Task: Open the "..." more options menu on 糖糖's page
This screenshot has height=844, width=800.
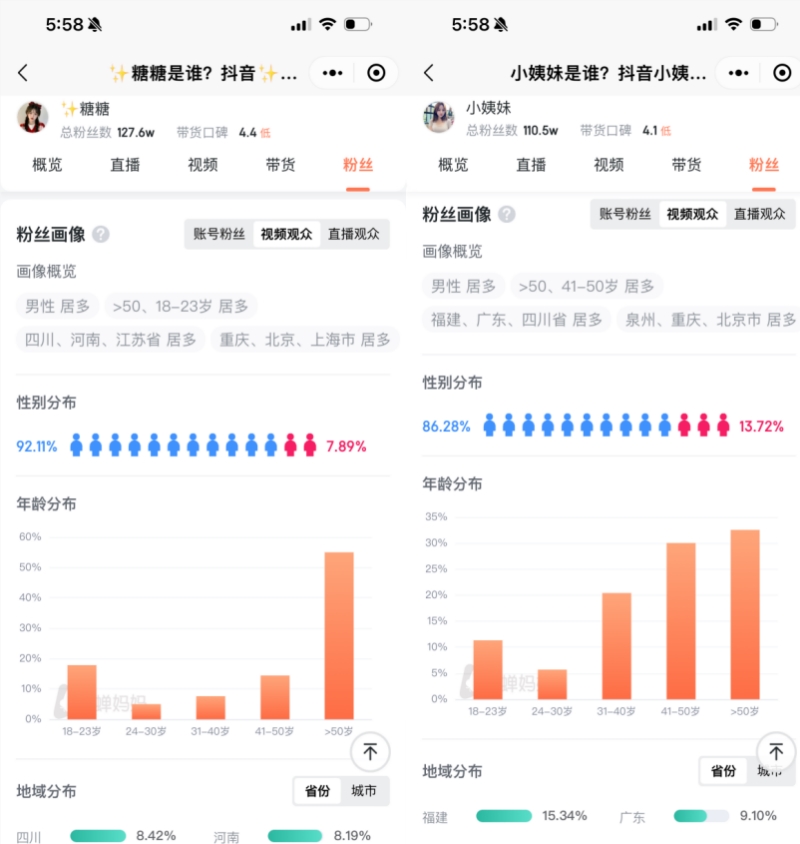Action: tap(332, 72)
